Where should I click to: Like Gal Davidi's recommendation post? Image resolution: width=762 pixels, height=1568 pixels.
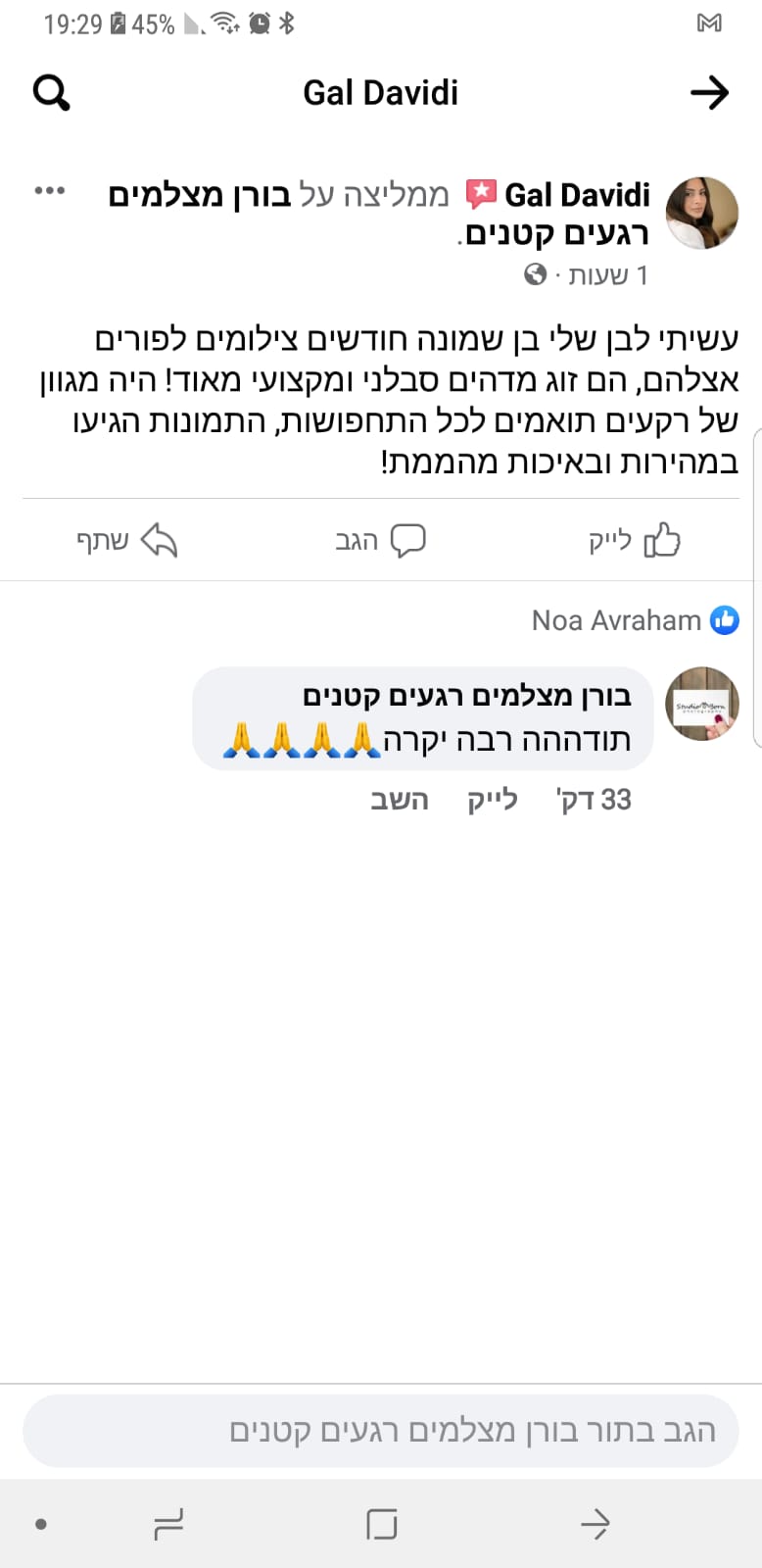coord(634,541)
